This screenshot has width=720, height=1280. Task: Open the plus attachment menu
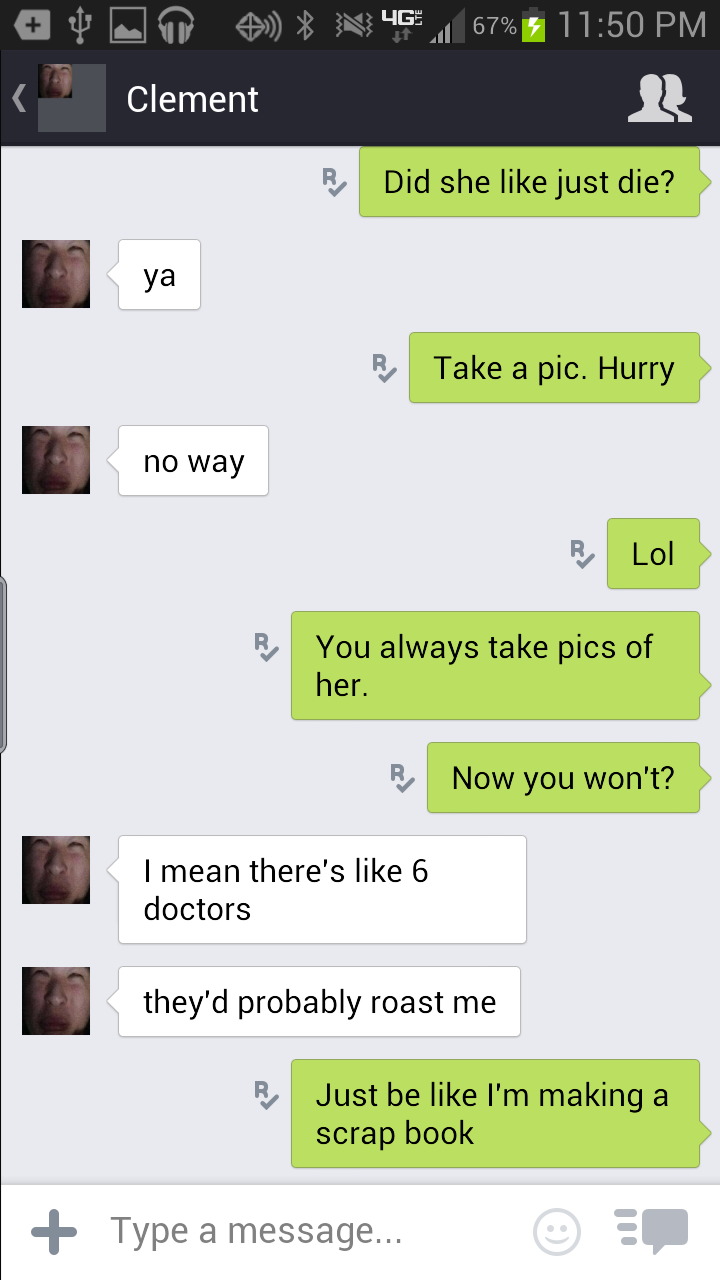pos(53,1232)
